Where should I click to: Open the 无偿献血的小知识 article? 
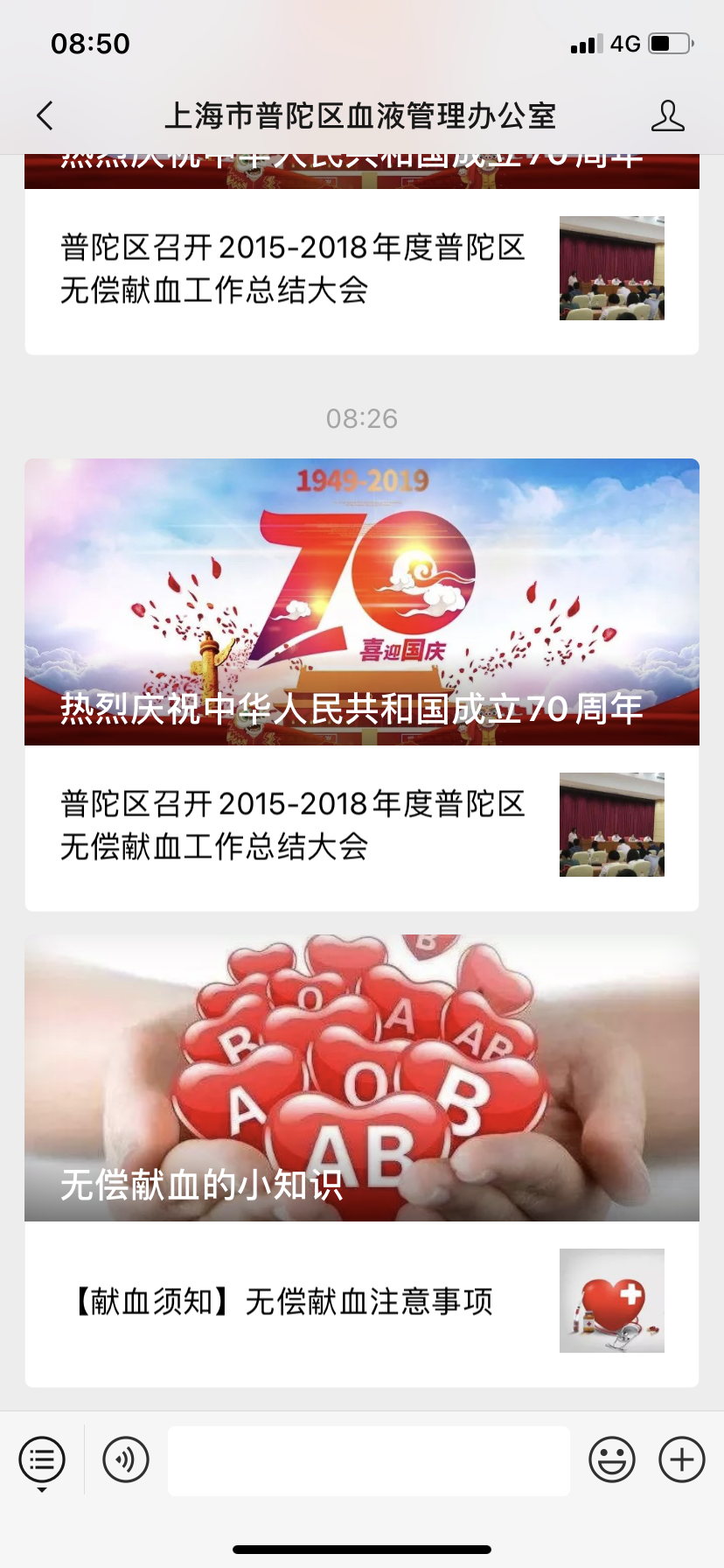click(362, 1078)
